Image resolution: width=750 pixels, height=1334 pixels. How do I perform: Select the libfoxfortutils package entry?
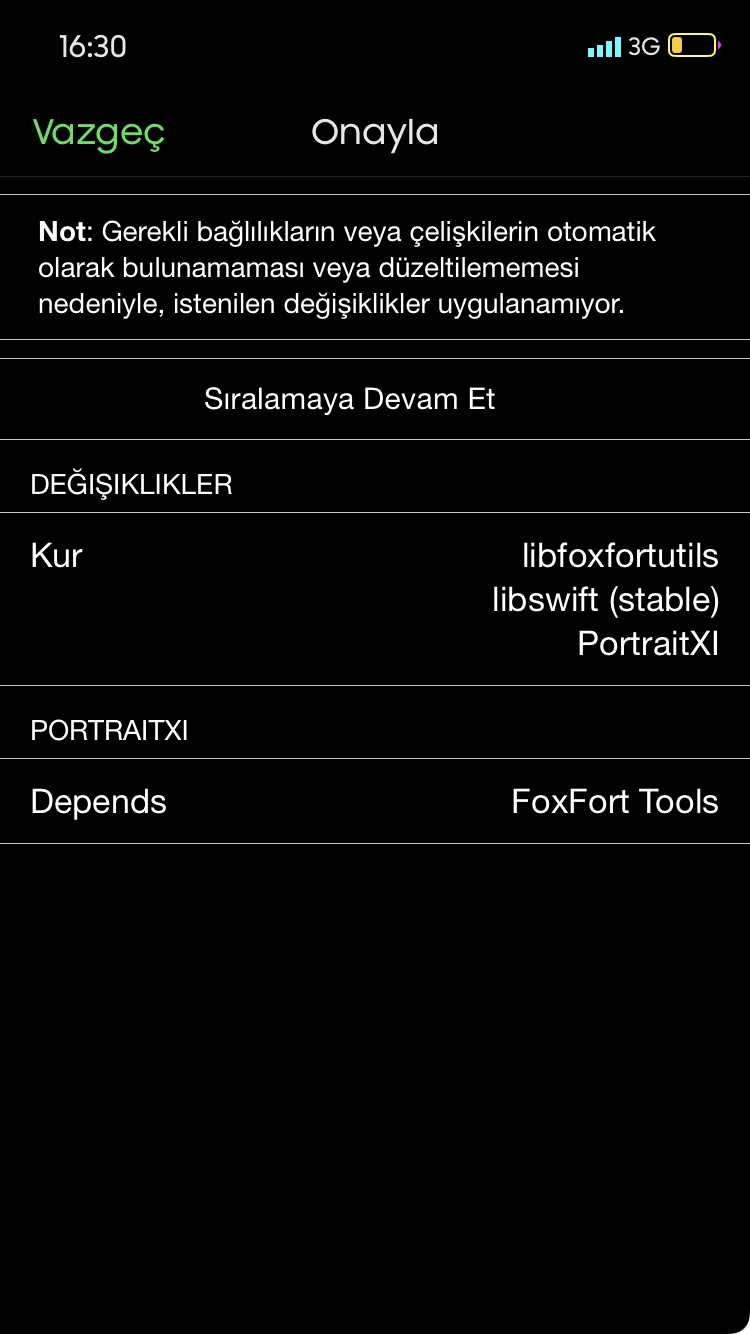pyautogui.click(x=620, y=556)
